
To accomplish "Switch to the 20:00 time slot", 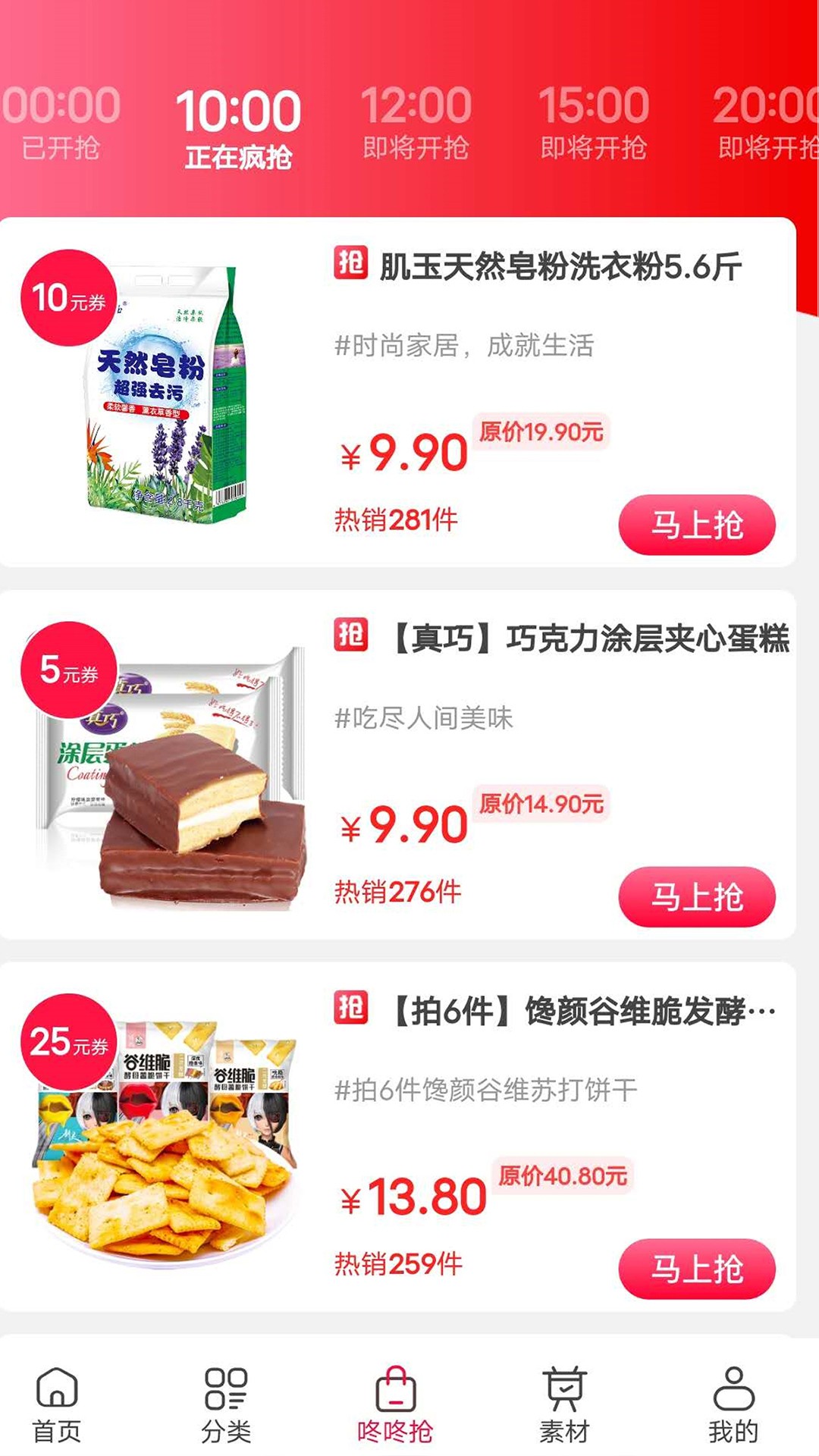I will pos(766,123).
